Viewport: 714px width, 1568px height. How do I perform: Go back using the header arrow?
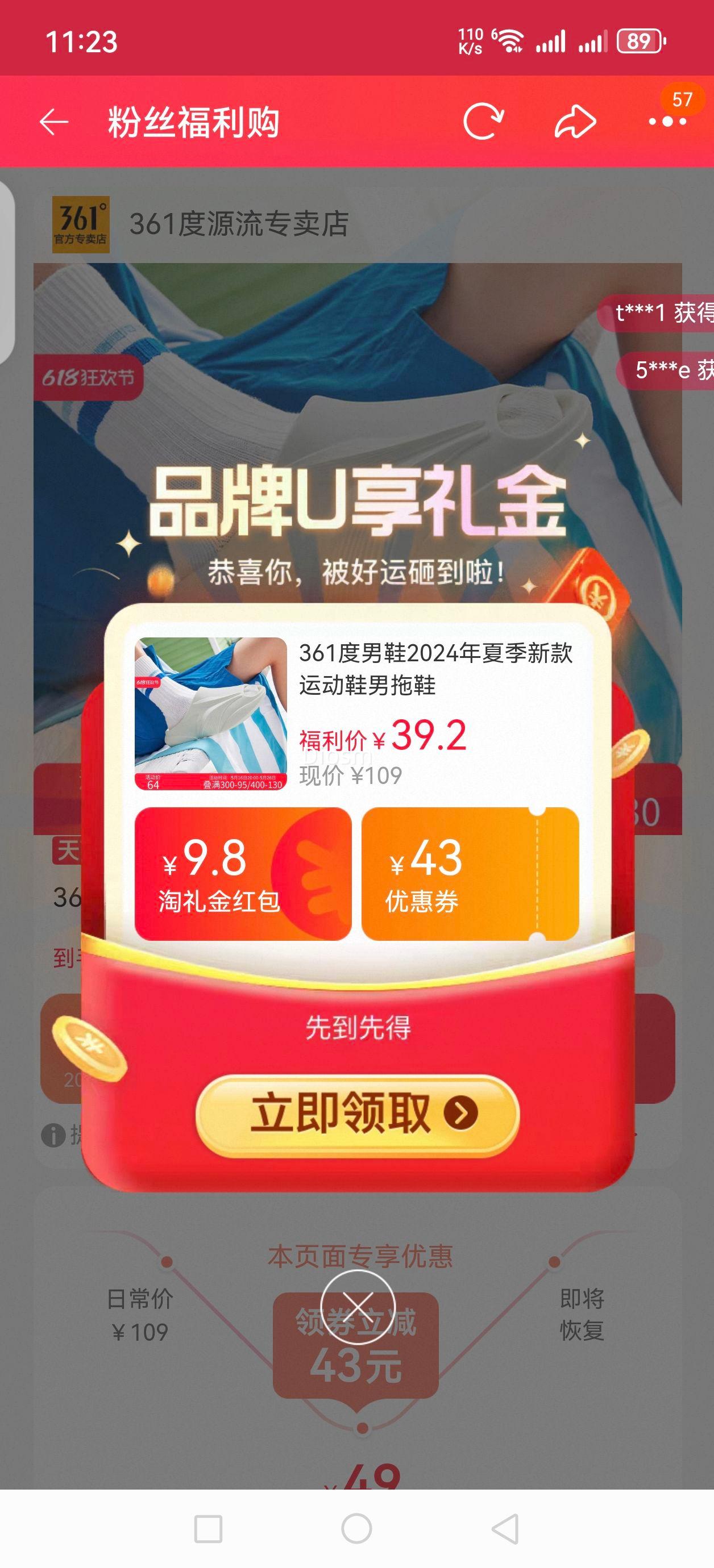53,122
